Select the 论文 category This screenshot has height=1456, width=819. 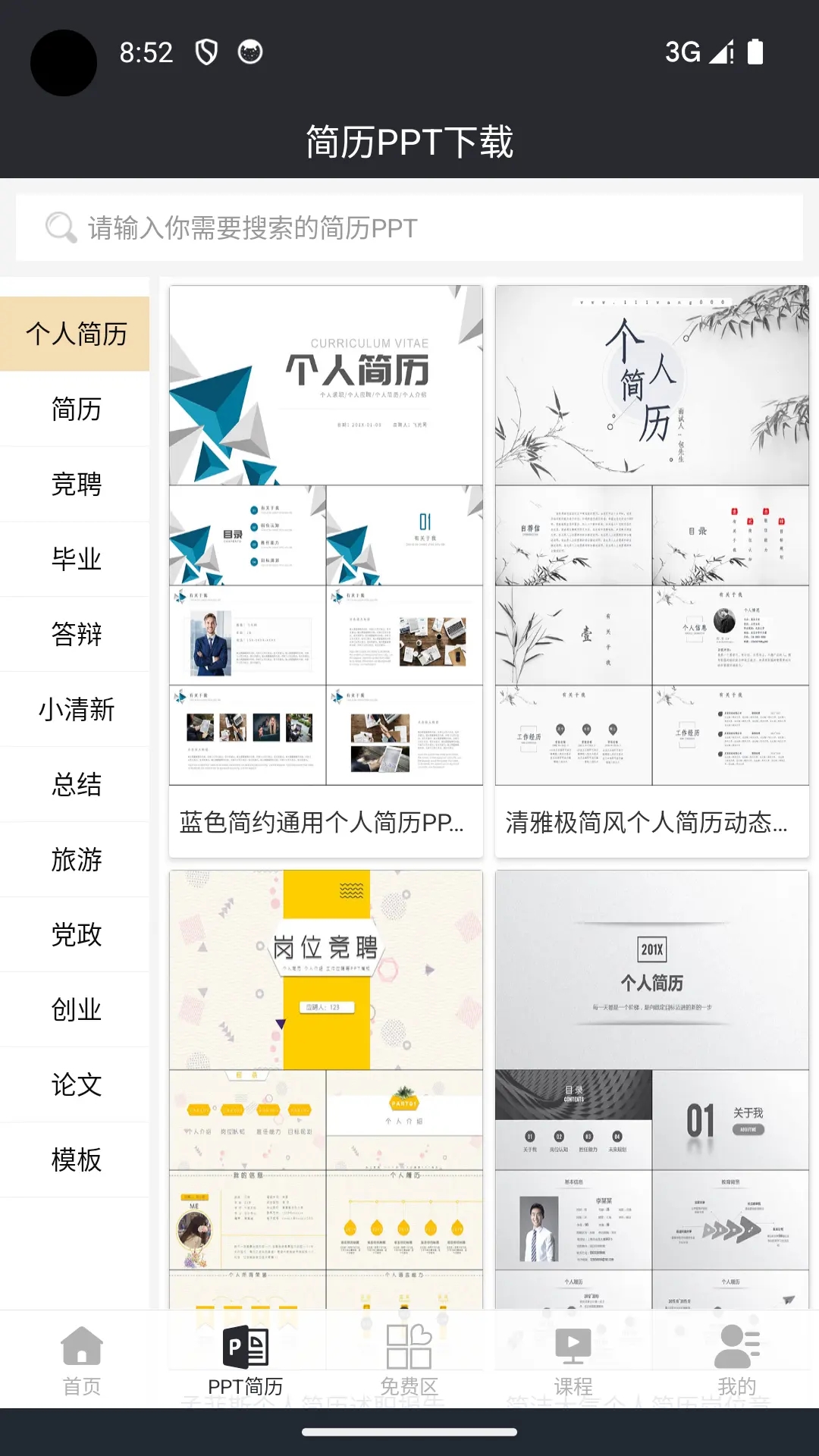(76, 1084)
